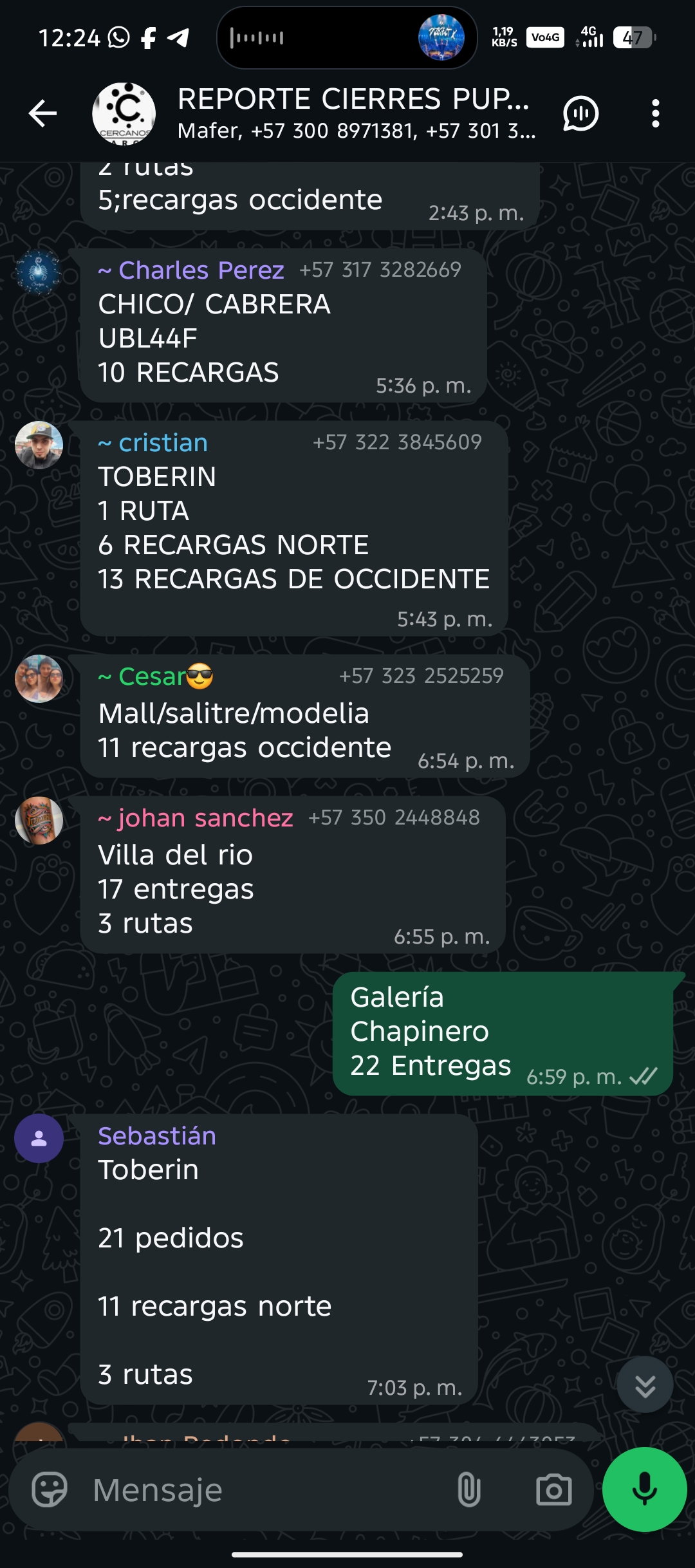The height and width of the screenshot is (1568, 695).
Task: Open johan sanchez's profile picture
Action: 39,821
